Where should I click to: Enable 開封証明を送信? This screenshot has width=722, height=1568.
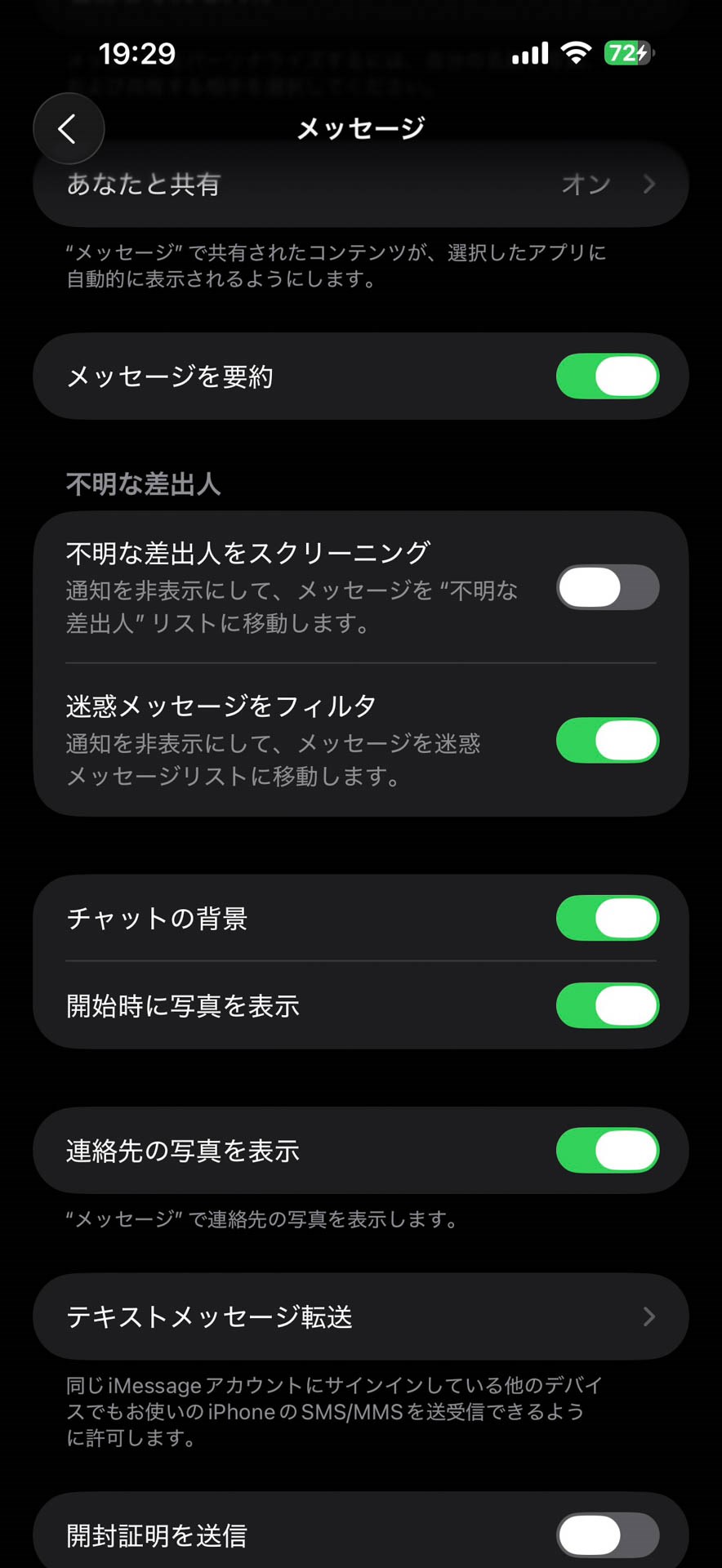pyautogui.click(x=607, y=1534)
